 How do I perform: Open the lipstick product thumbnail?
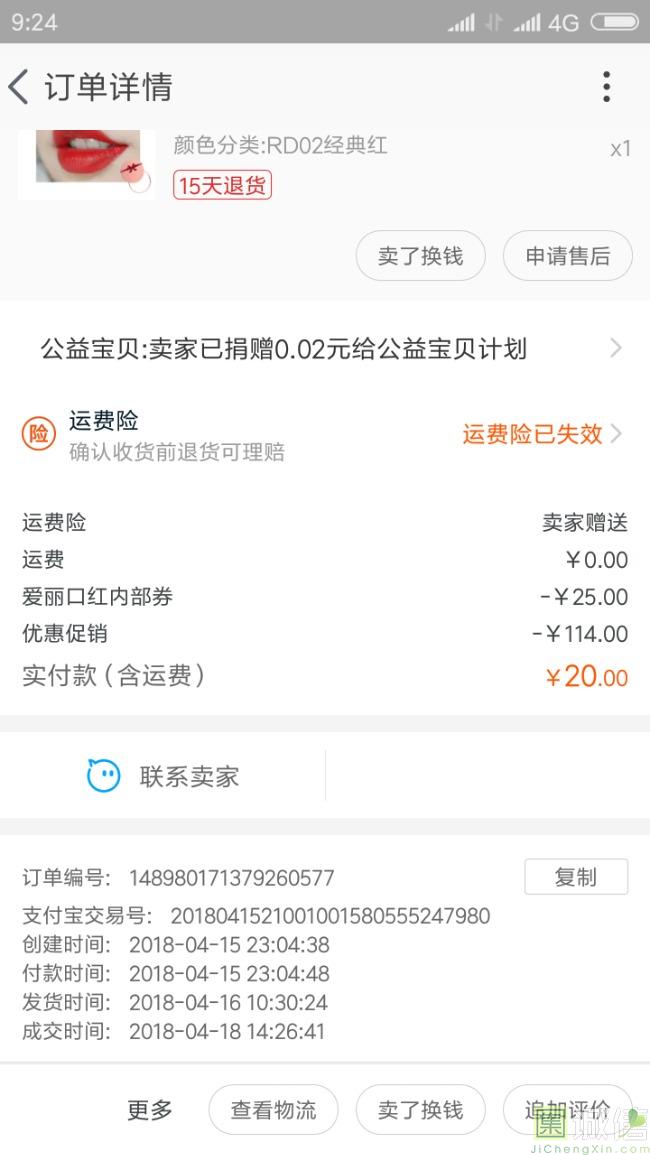pos(87,164)
